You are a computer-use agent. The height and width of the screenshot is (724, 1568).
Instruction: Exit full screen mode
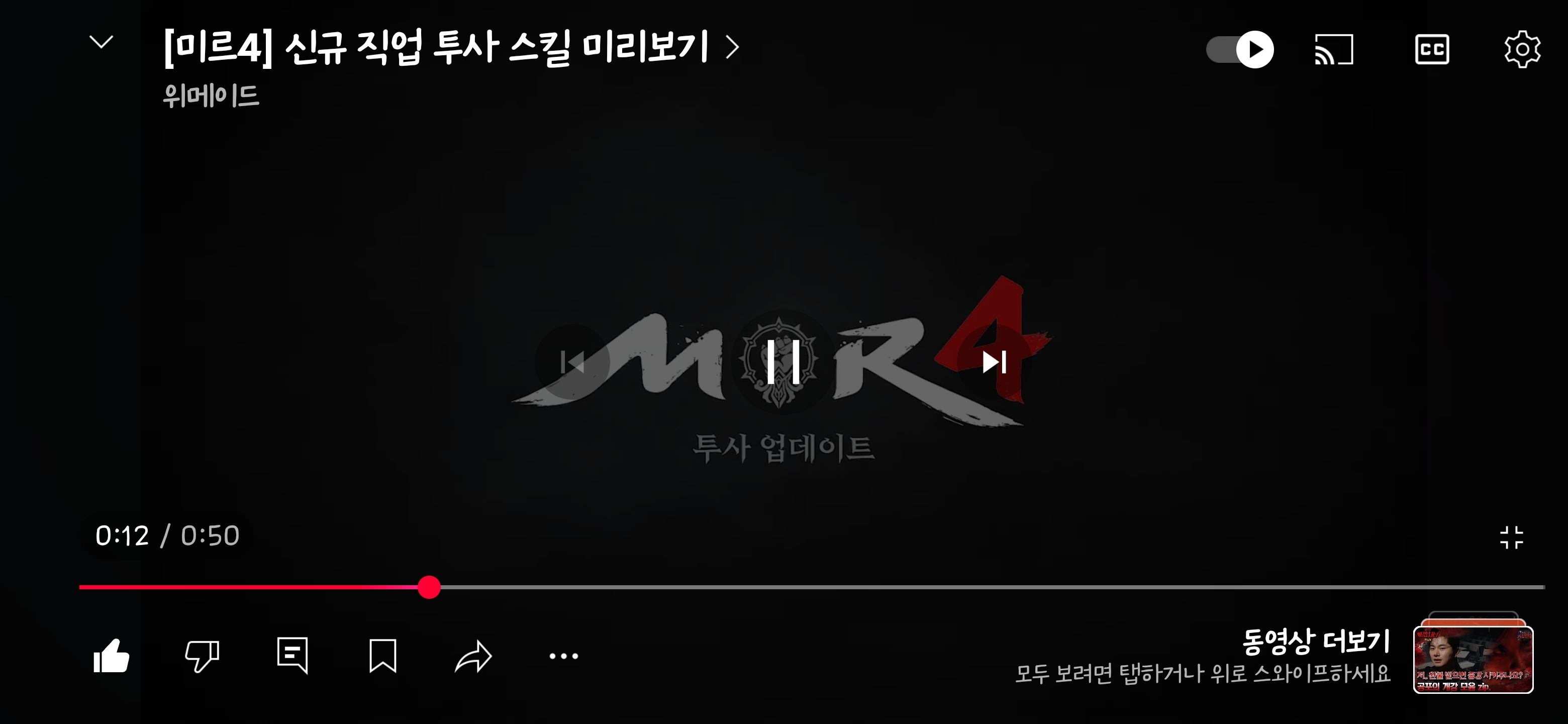[x=1511, y=537]
